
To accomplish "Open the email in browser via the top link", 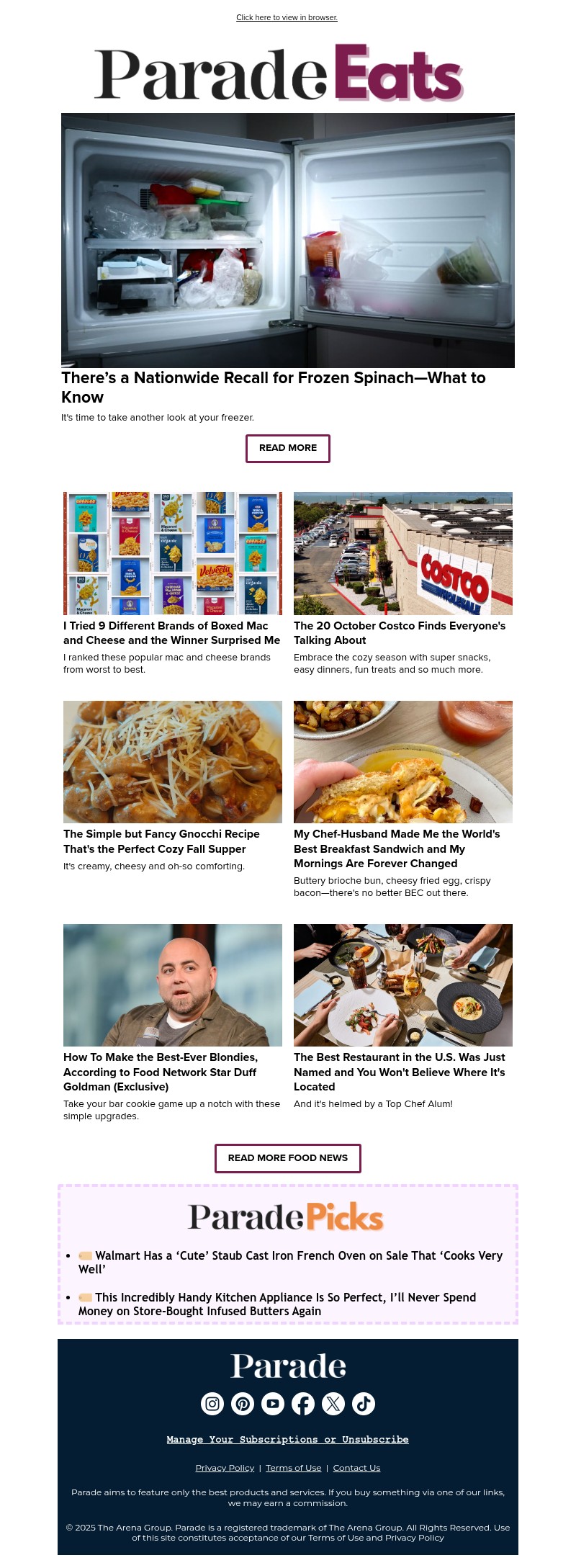I will tap(287, 17).
